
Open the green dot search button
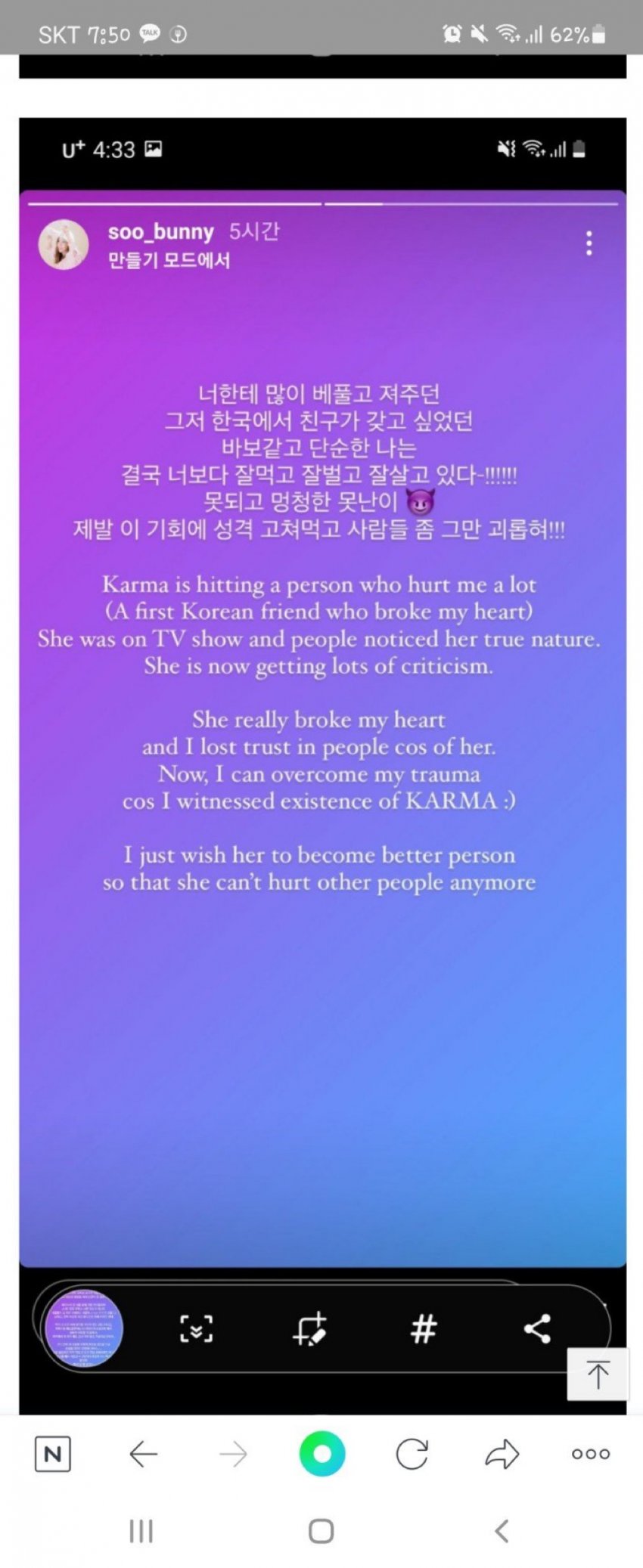(x=322, y=1453)
